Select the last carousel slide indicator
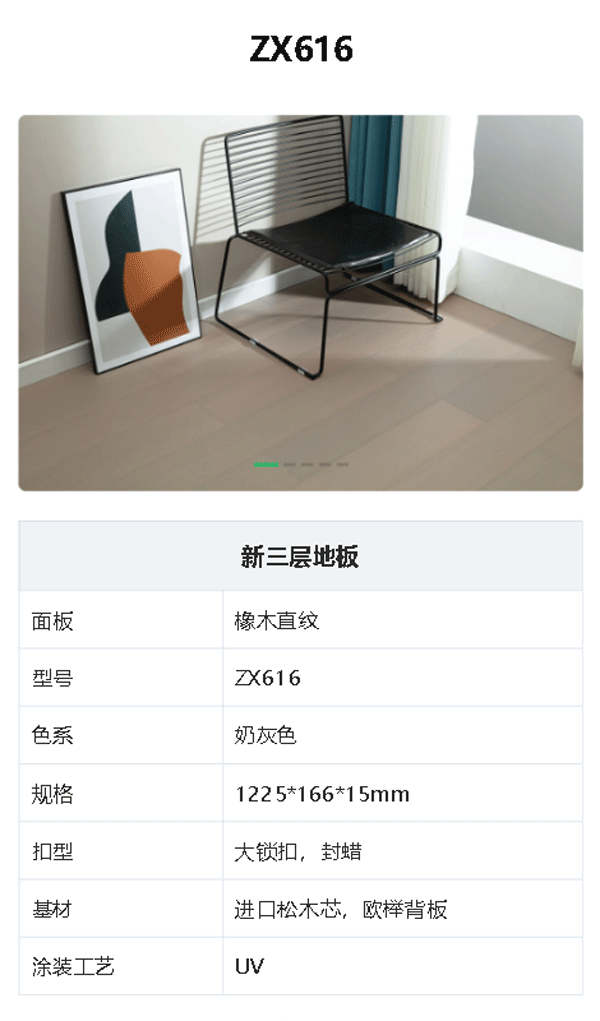This screenshot has height=1021, width=600. tap(343, 465)
